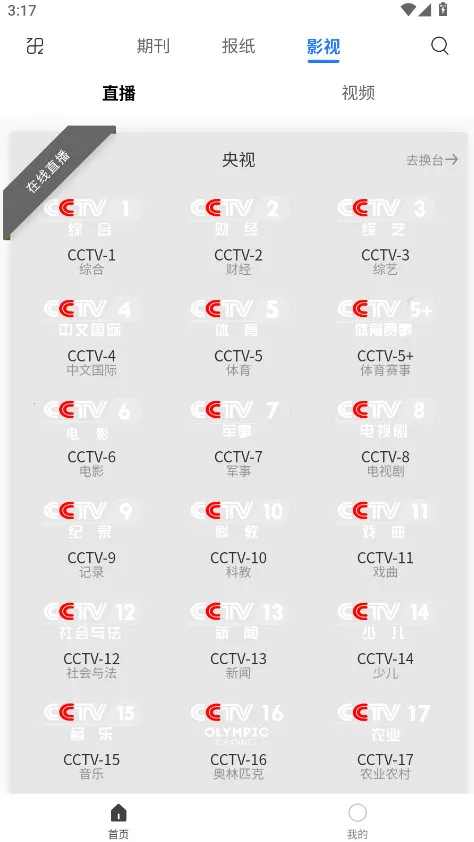
Task: Switch to the 期刊 tab
Action: point(153,46)
